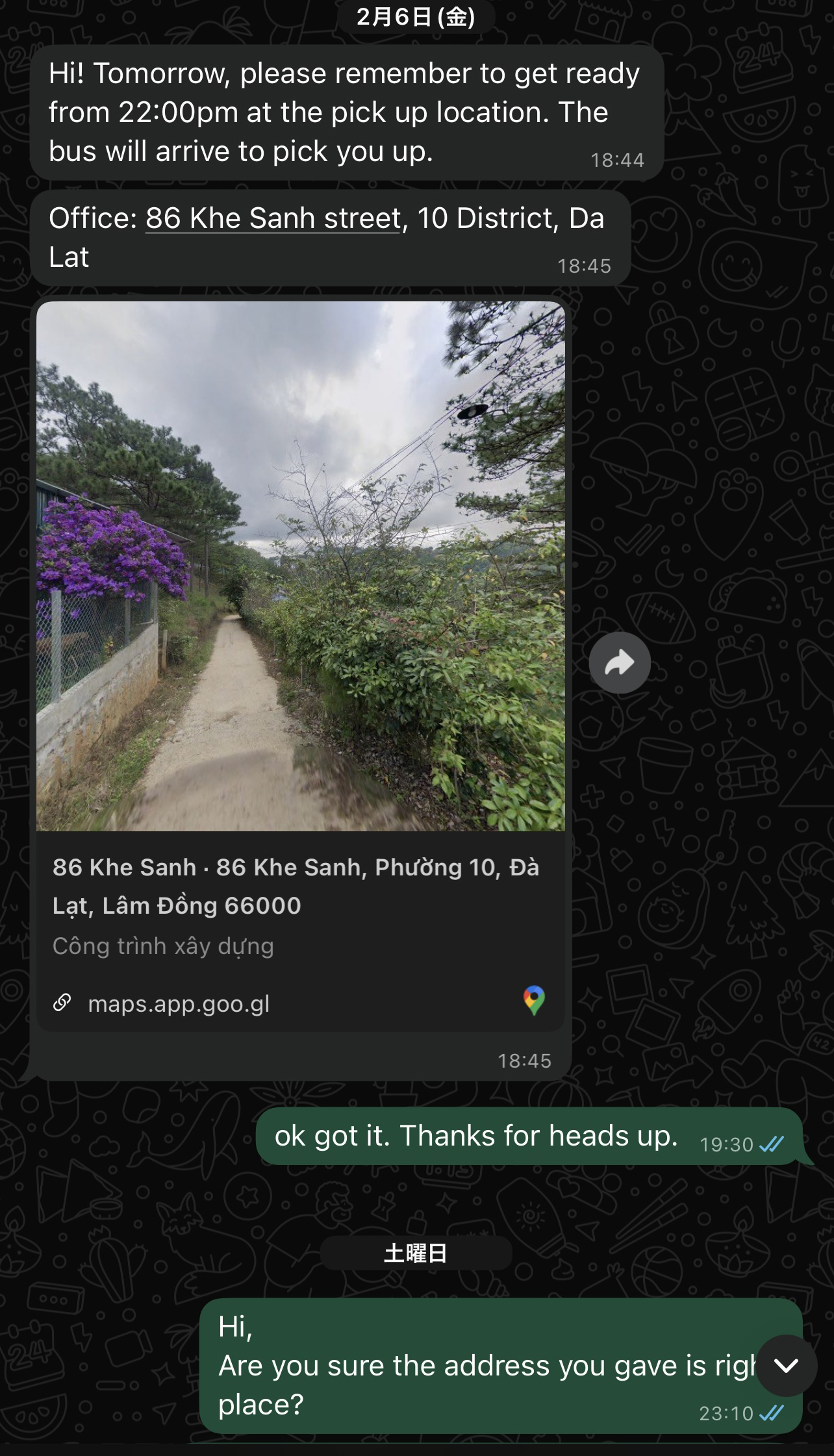834x1456 pixels.
Task: Tap the 'Công trình xây dựng' label
Action: tap(162, 946)
